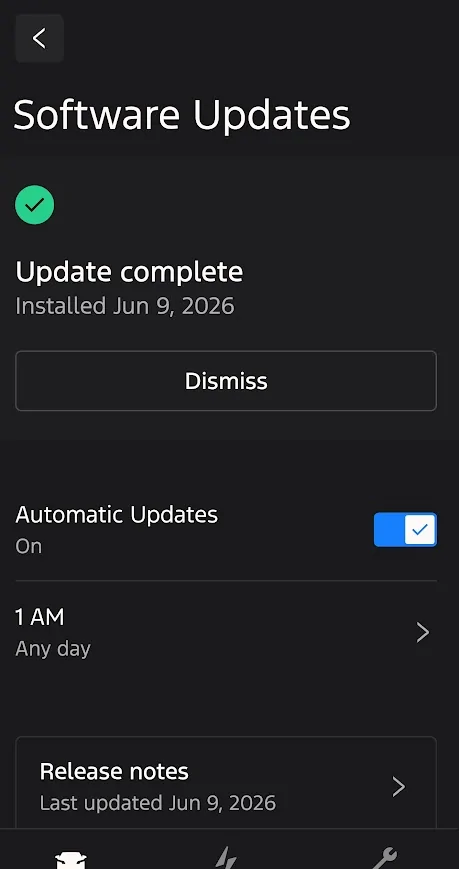Dismiss the update complete notice

226,381
